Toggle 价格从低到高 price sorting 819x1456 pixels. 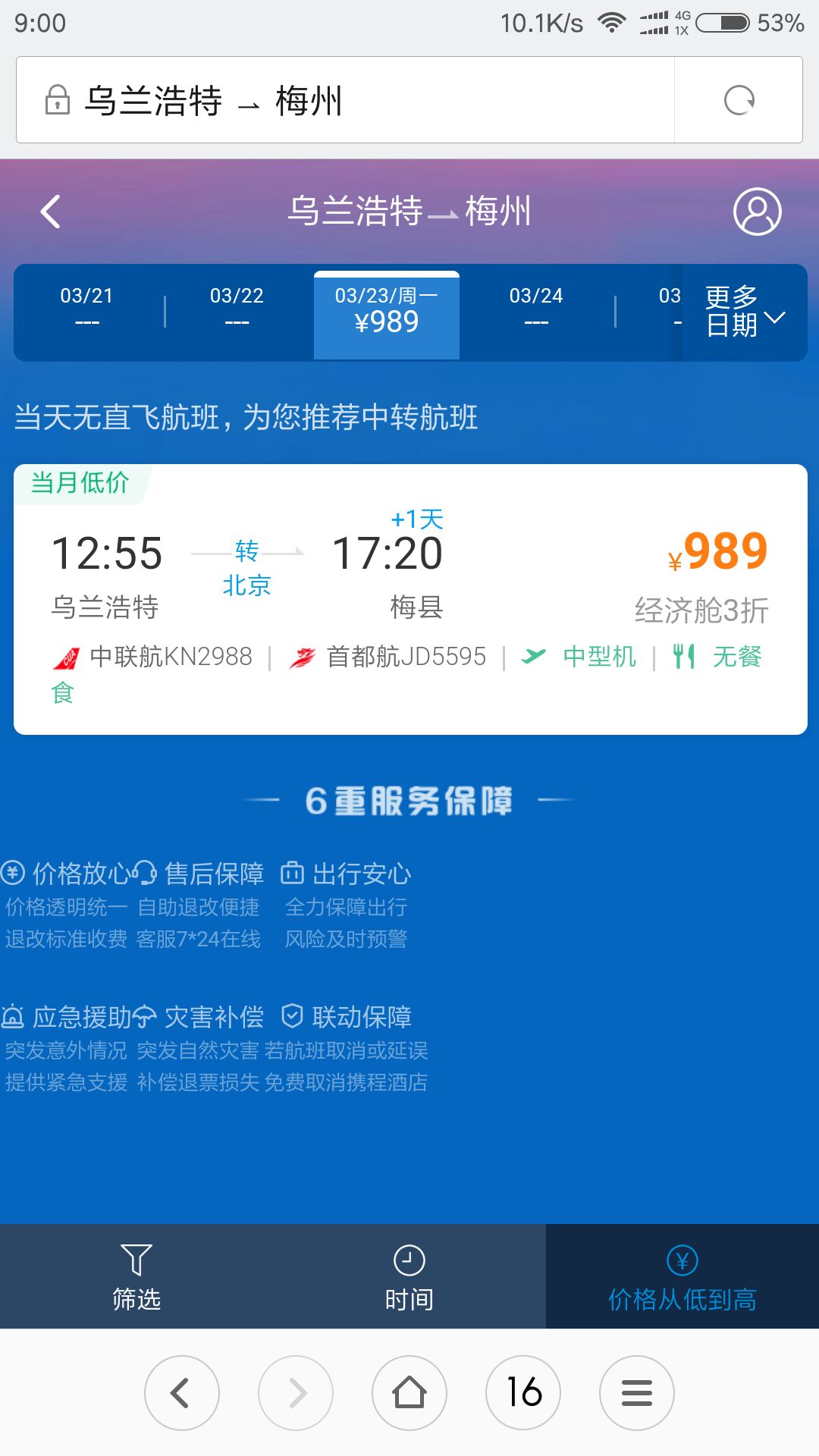682,1277
